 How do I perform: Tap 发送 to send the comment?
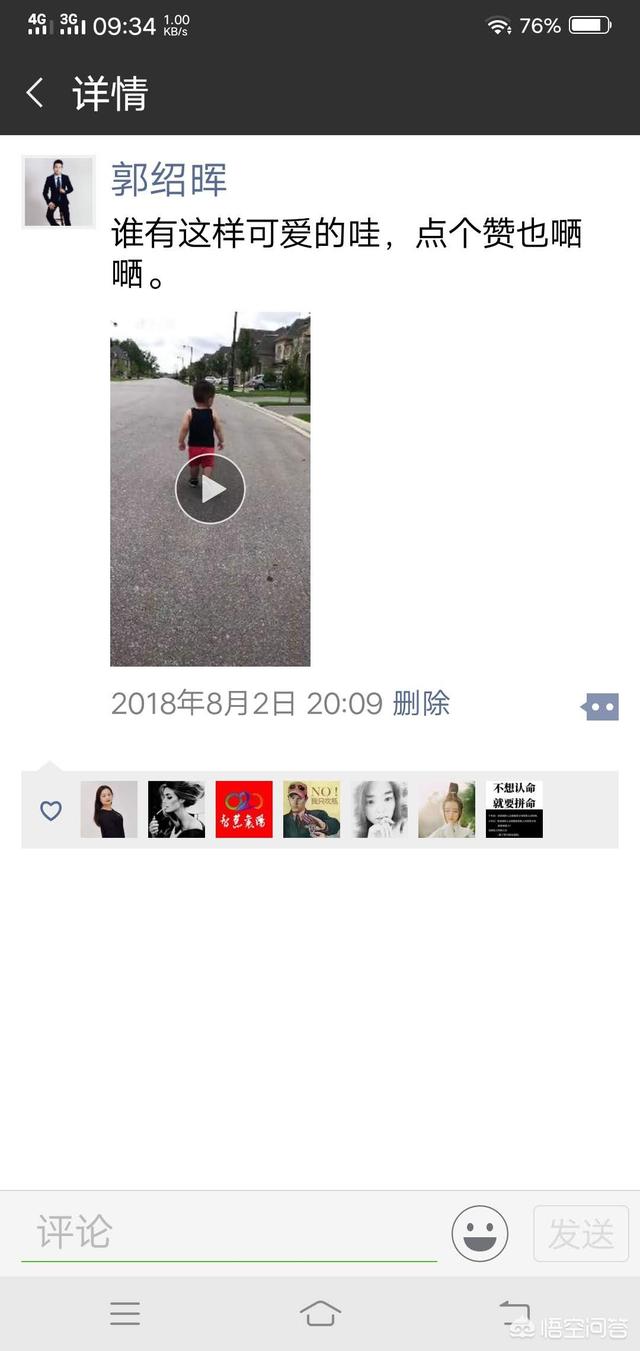pyautogui.click(x=581, y=1234)
